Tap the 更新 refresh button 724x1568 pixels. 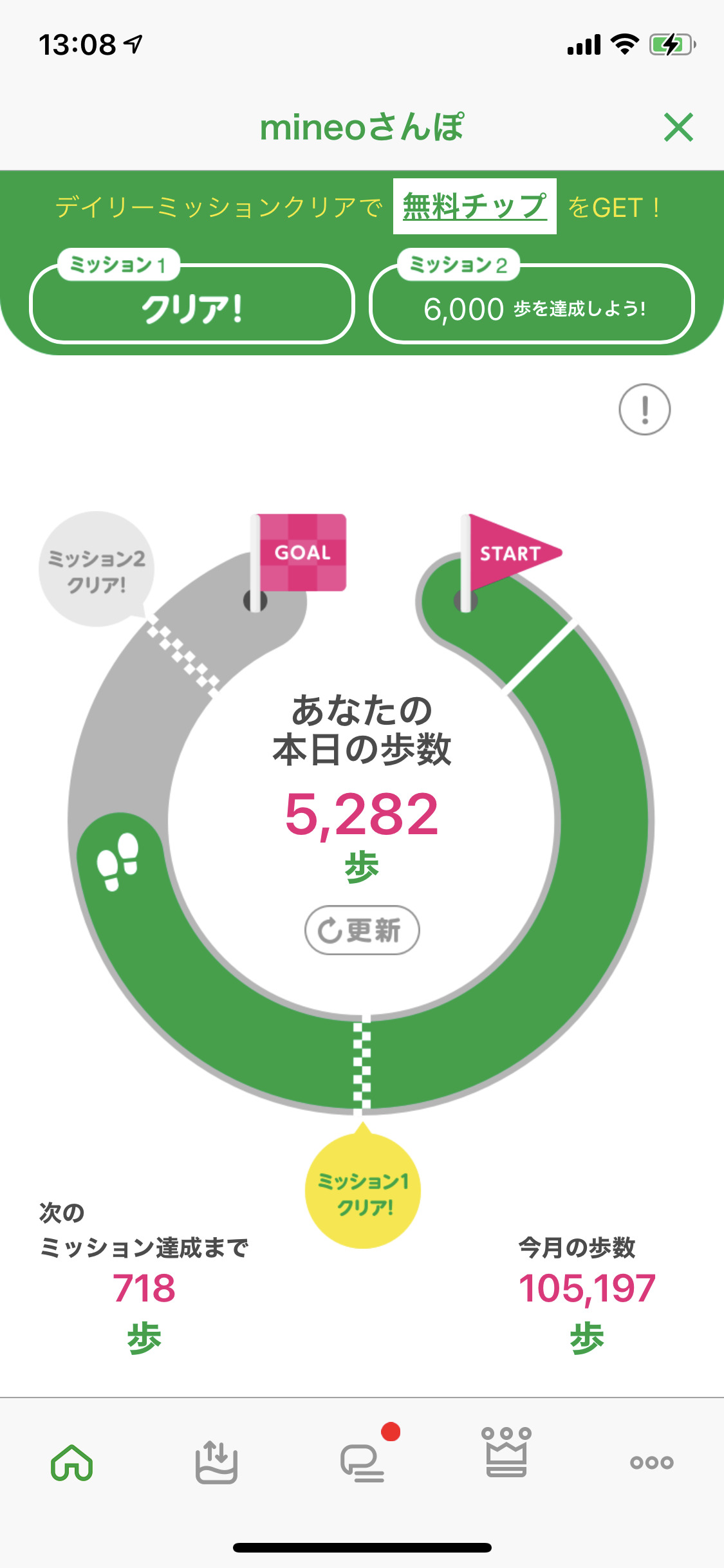[362, 930]
